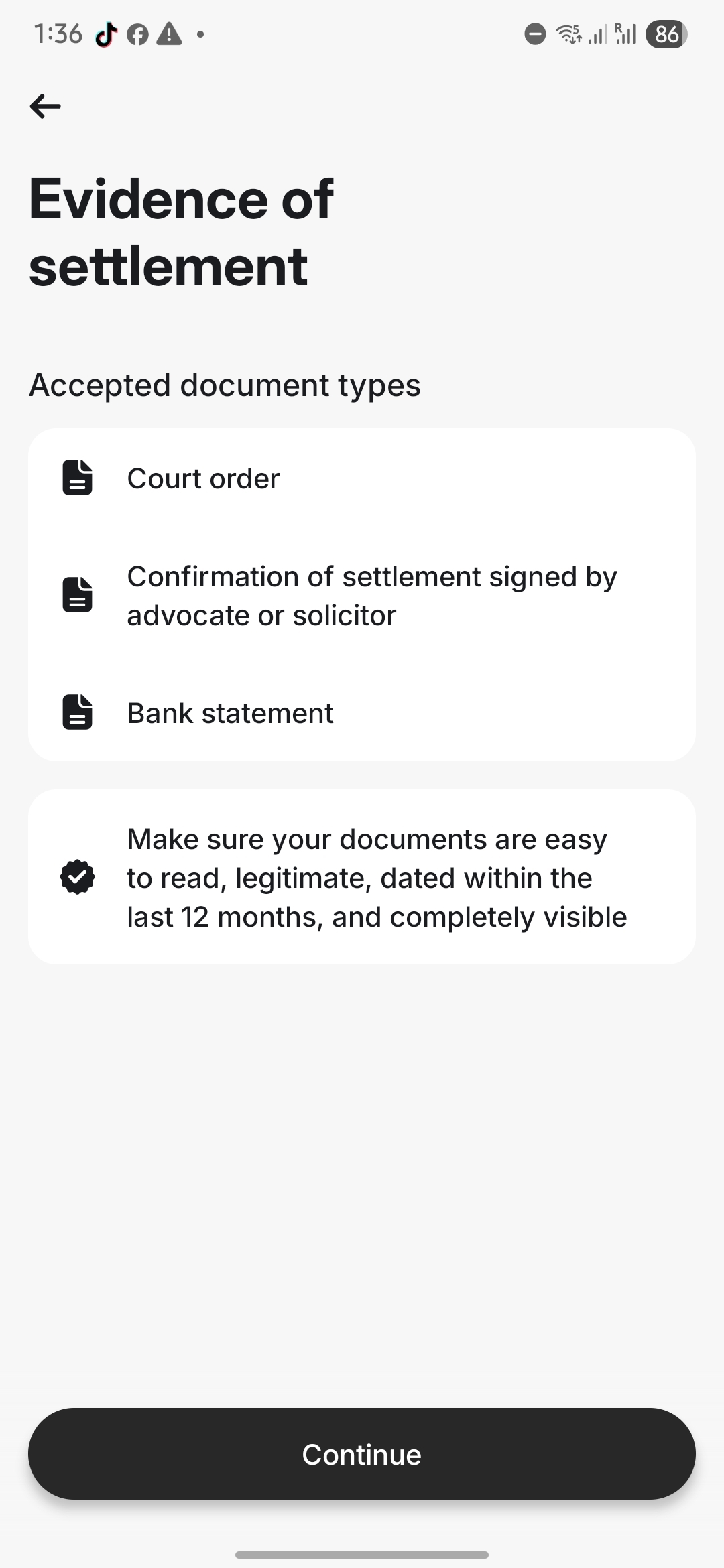Tap the Continue button

pyautogui.click(x=361, y=1454)
